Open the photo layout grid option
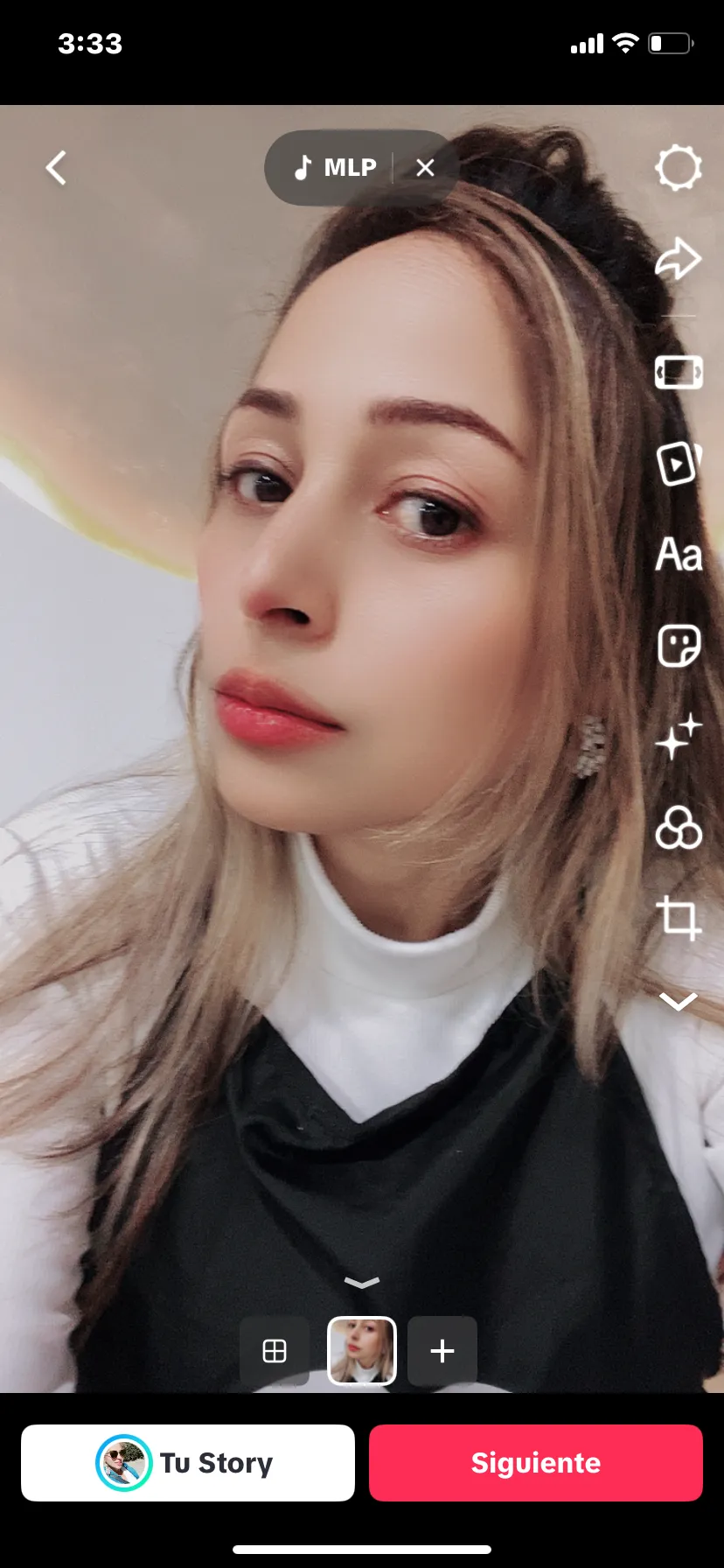724x1568 pixels. click(x=275, y=1351)
